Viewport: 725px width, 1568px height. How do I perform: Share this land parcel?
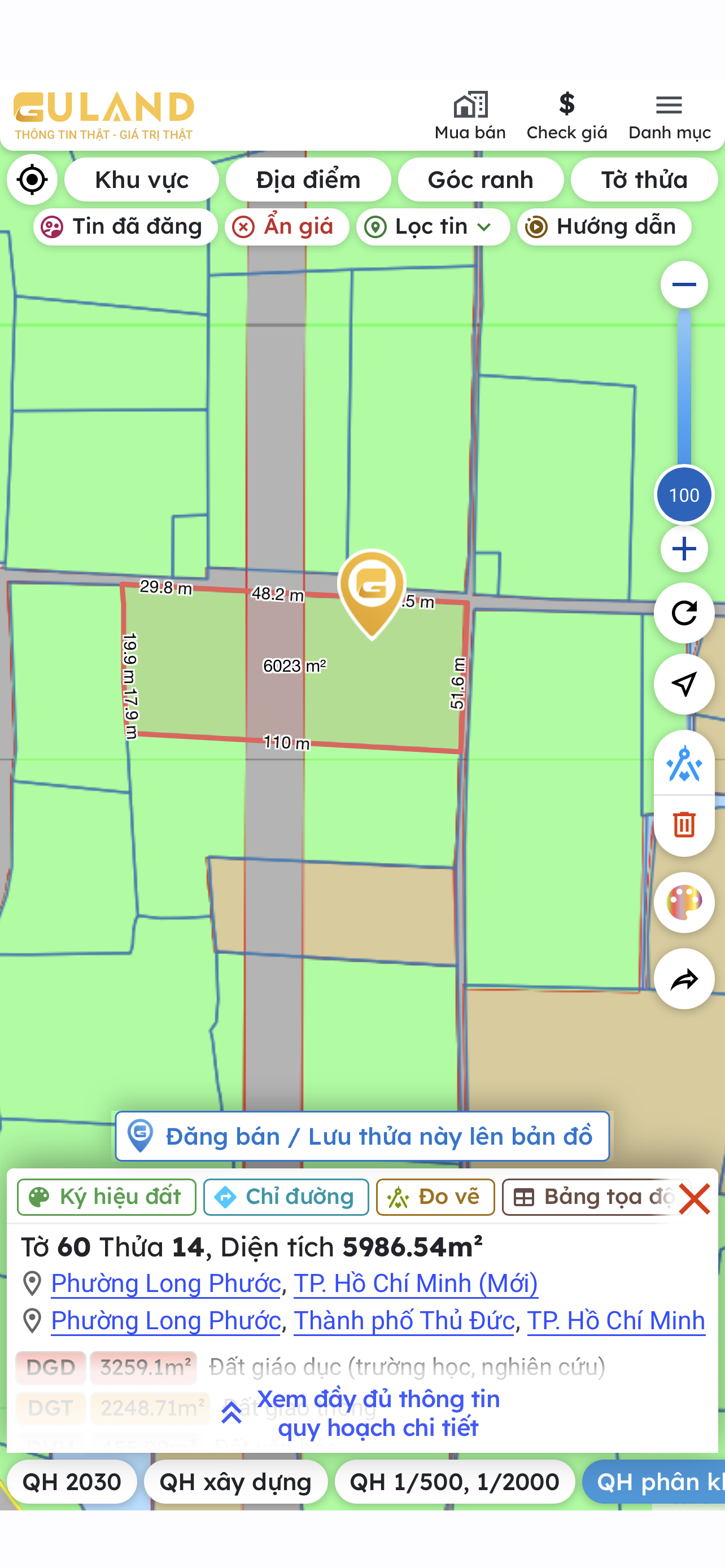[x=684, y=979]
